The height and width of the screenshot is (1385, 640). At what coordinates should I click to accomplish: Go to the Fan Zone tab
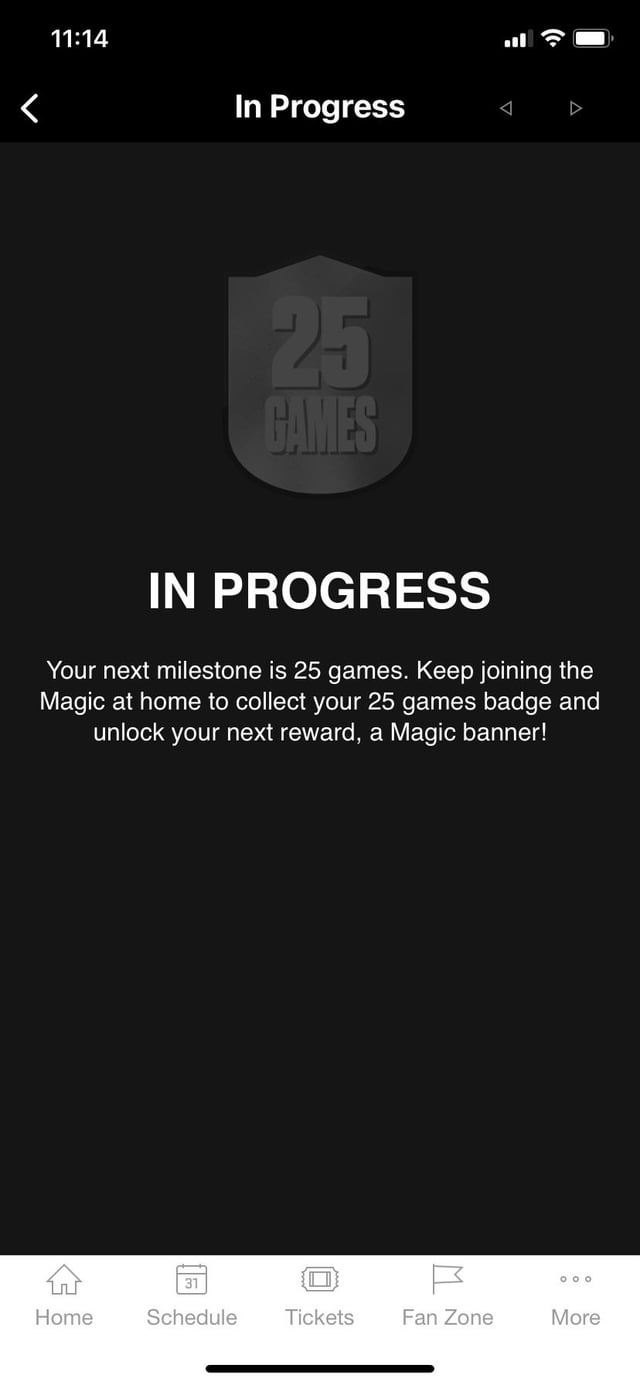(x=447, y=1295)
